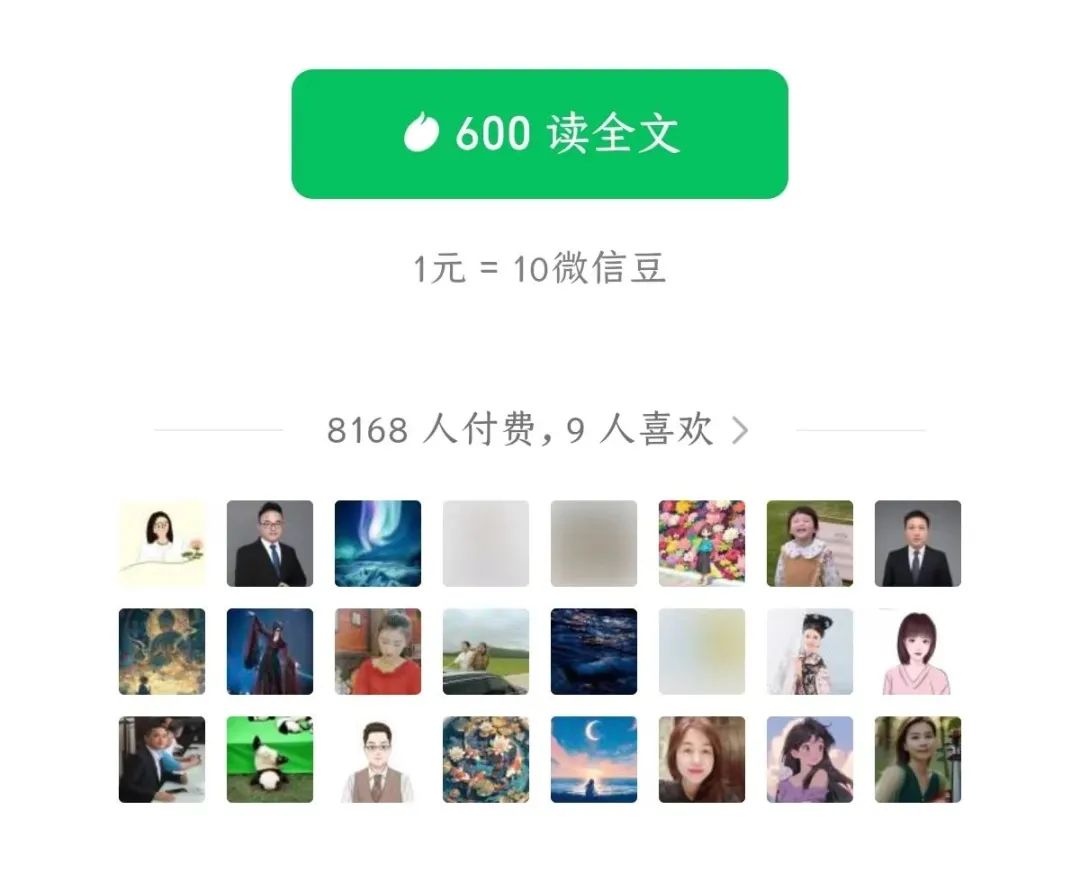The height and width of the screenshot is (891, 1080).
Task: Pay 600 WeChat beans to read full article
Action: 539,134
